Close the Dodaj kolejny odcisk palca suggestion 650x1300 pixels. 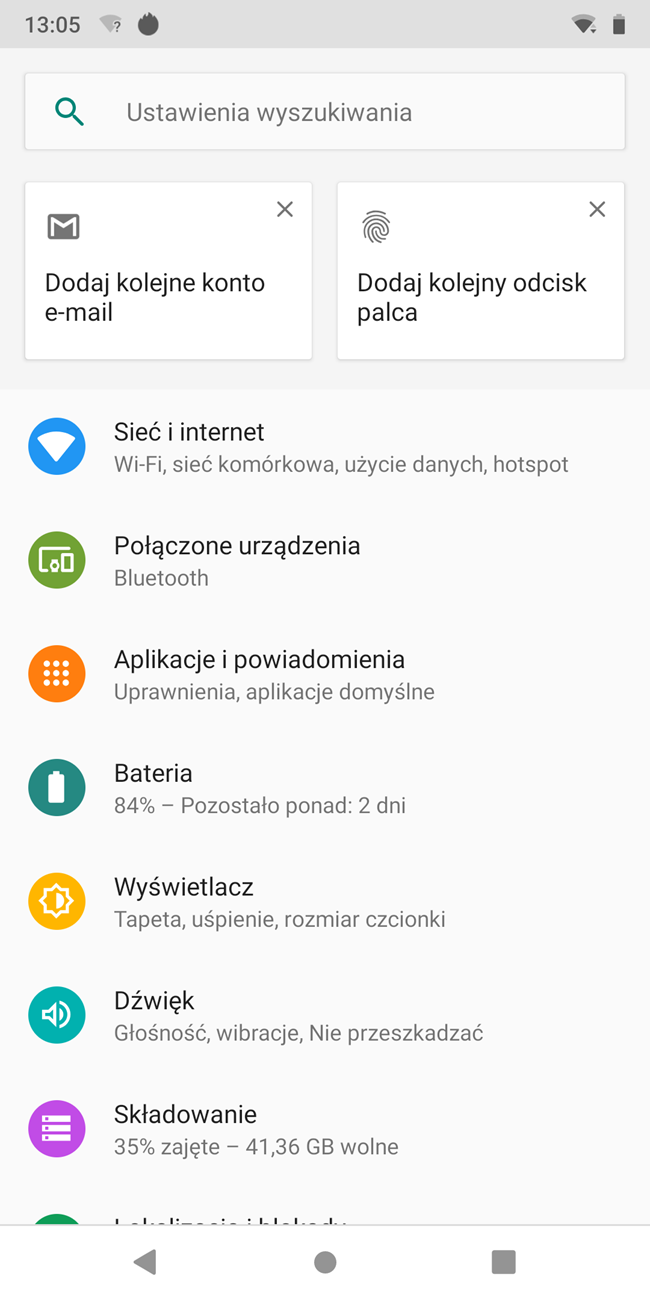coord(597,209)
